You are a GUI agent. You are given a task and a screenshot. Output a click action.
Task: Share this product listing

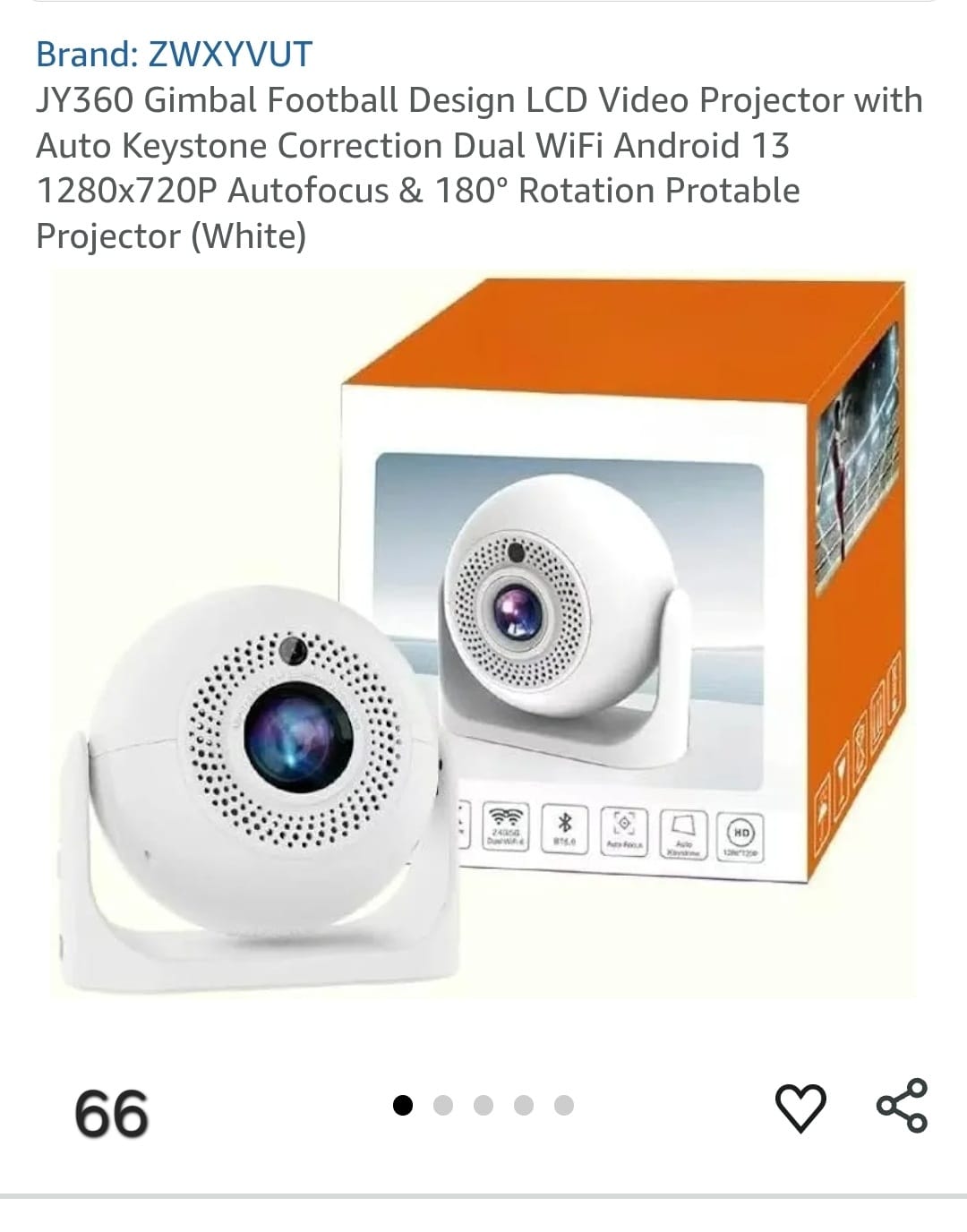[902, 1106]
